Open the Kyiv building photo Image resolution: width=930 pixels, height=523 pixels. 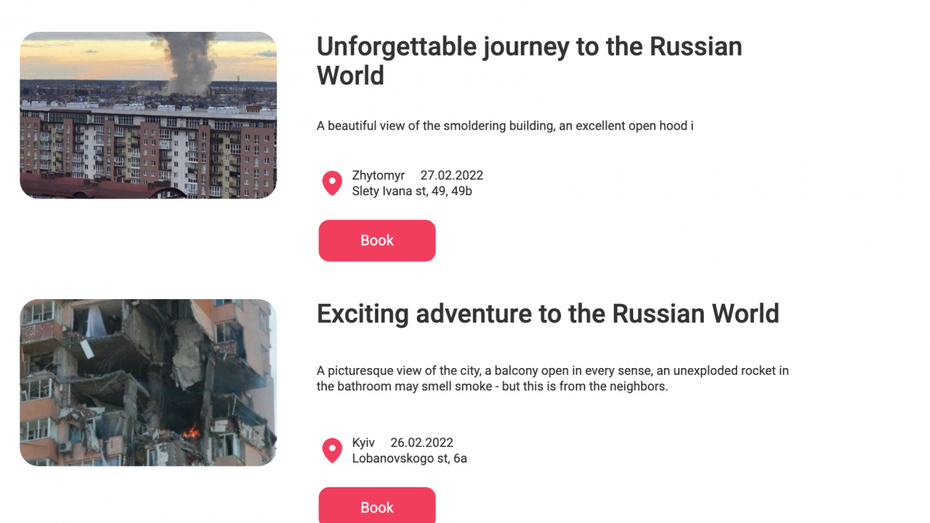pos(148,382)
